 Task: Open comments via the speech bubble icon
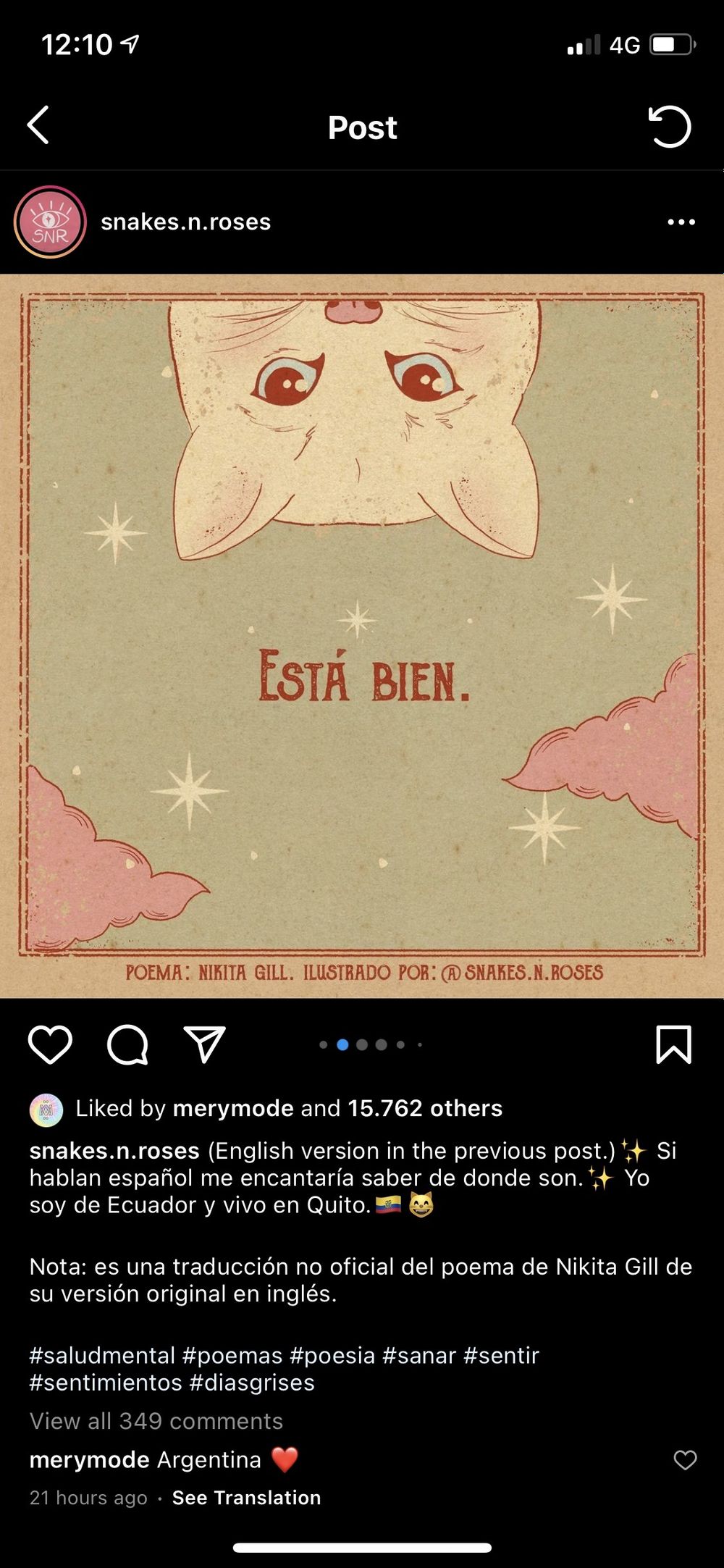127,1045
